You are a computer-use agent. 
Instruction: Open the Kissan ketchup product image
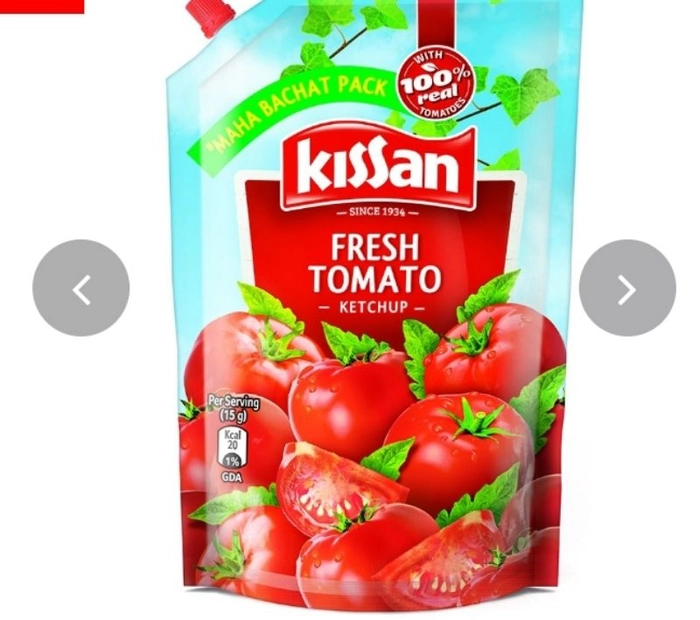tap(370, 330)
